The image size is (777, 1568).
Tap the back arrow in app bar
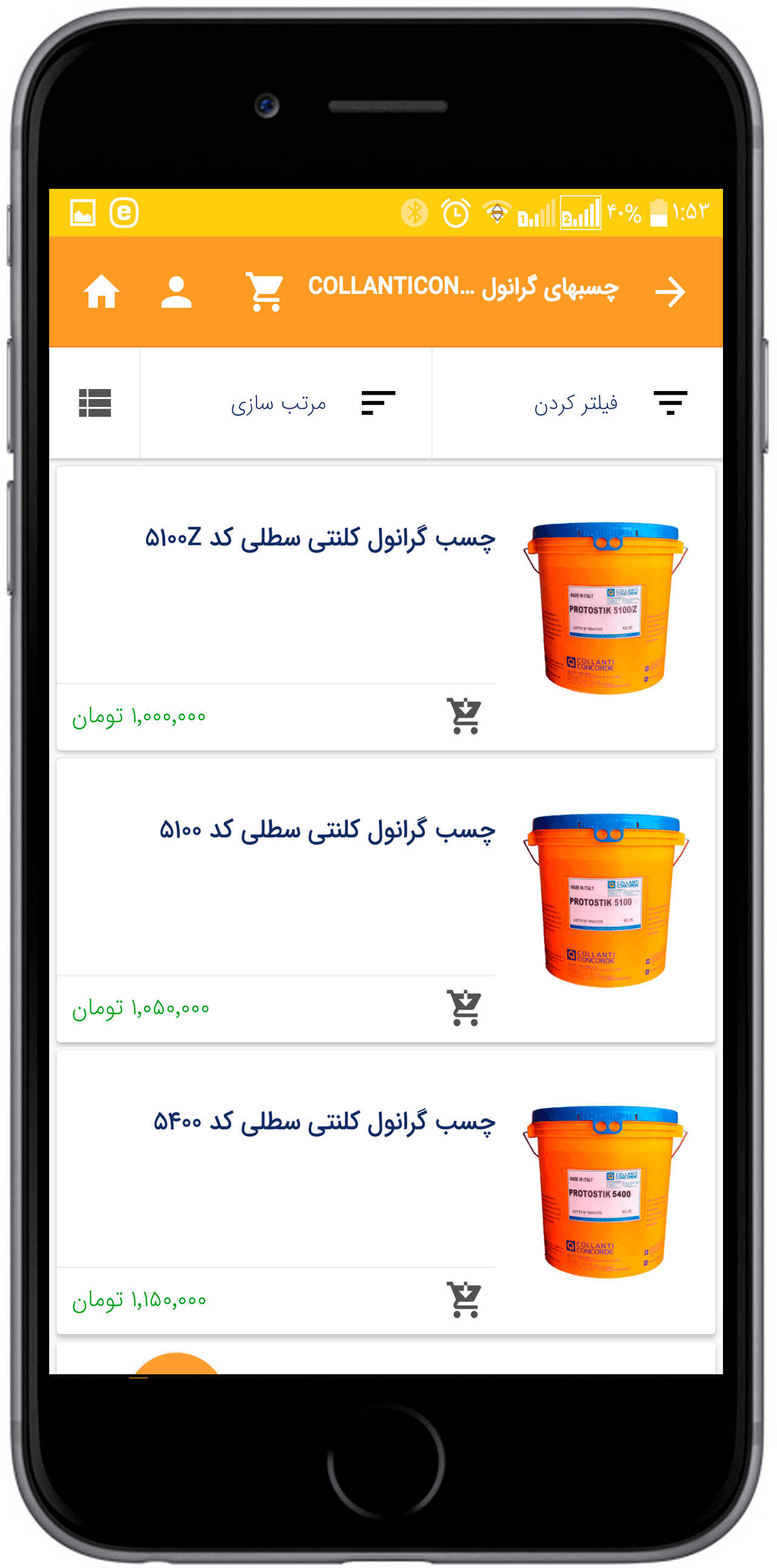pos(671,292)
